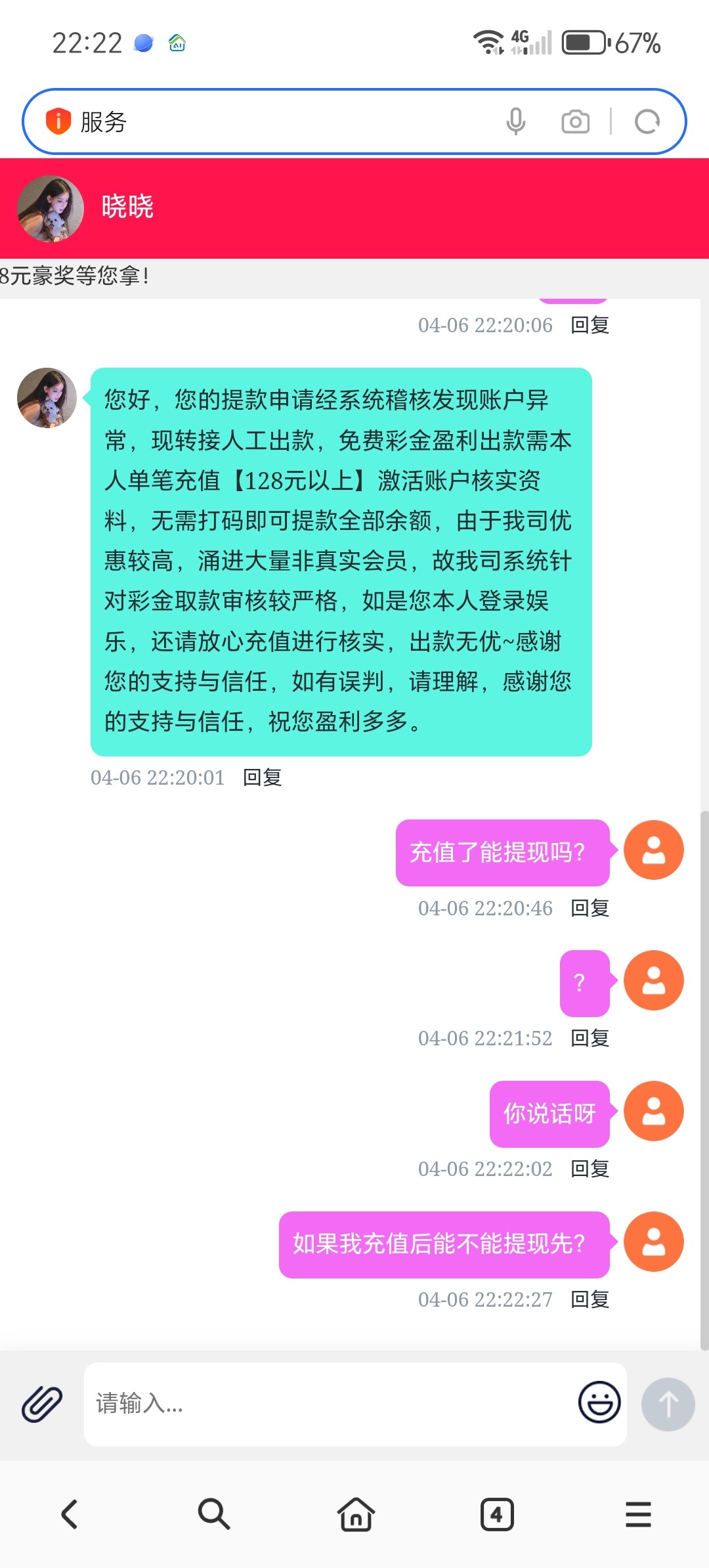Open the attachment paperclip icon

[x=42, y=1405]
